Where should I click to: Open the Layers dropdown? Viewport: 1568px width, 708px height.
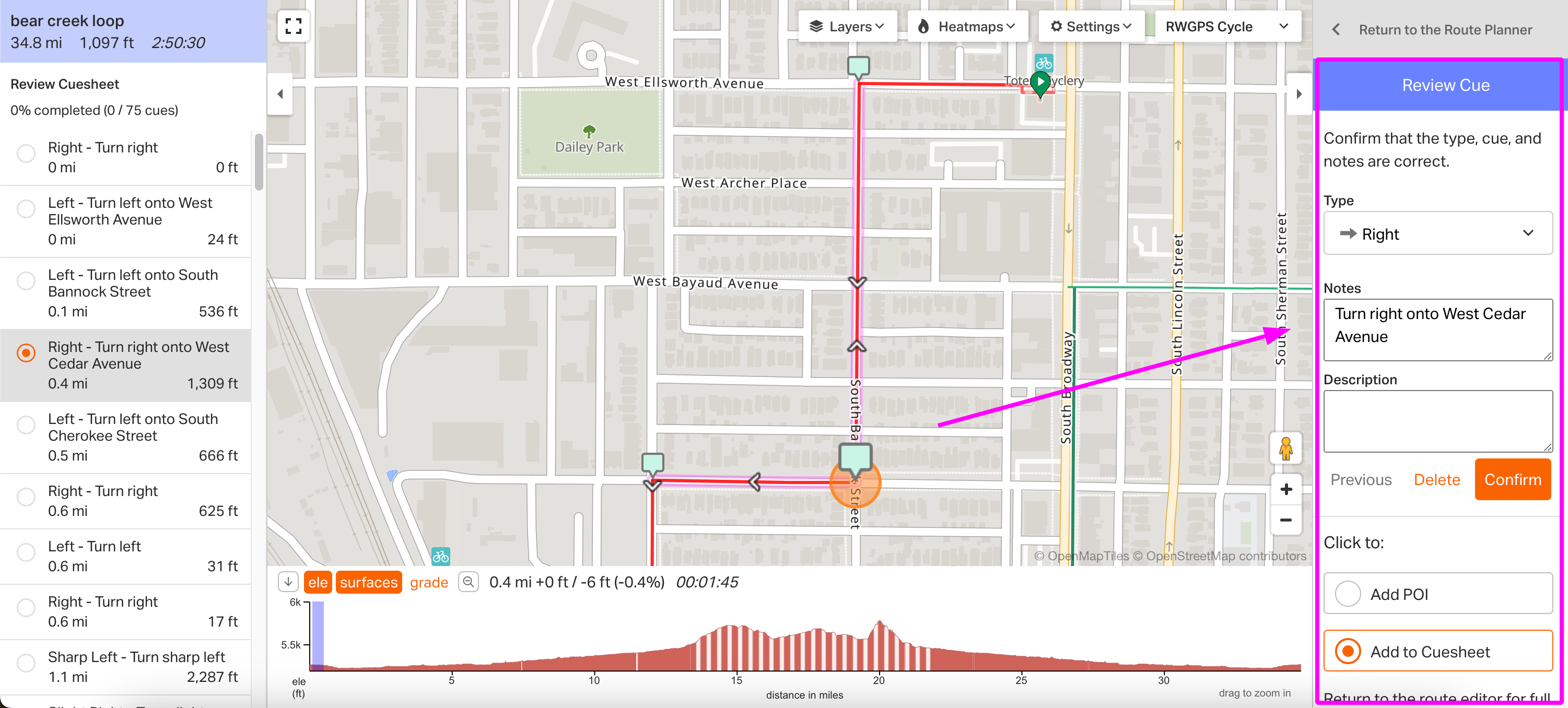coord(847,26)
